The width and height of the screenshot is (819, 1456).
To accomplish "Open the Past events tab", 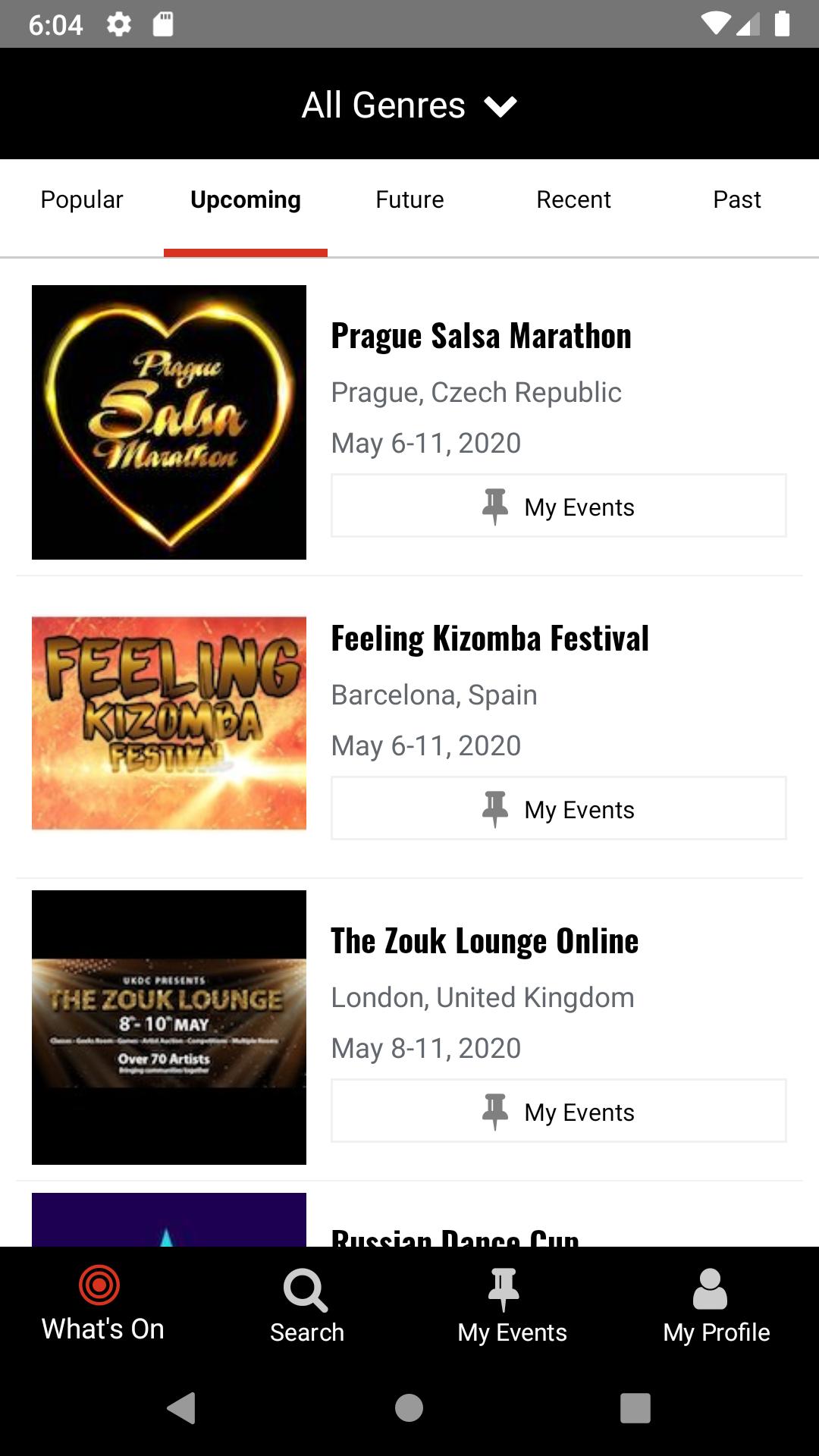I will pyautogui.click(x=736, y=199).
